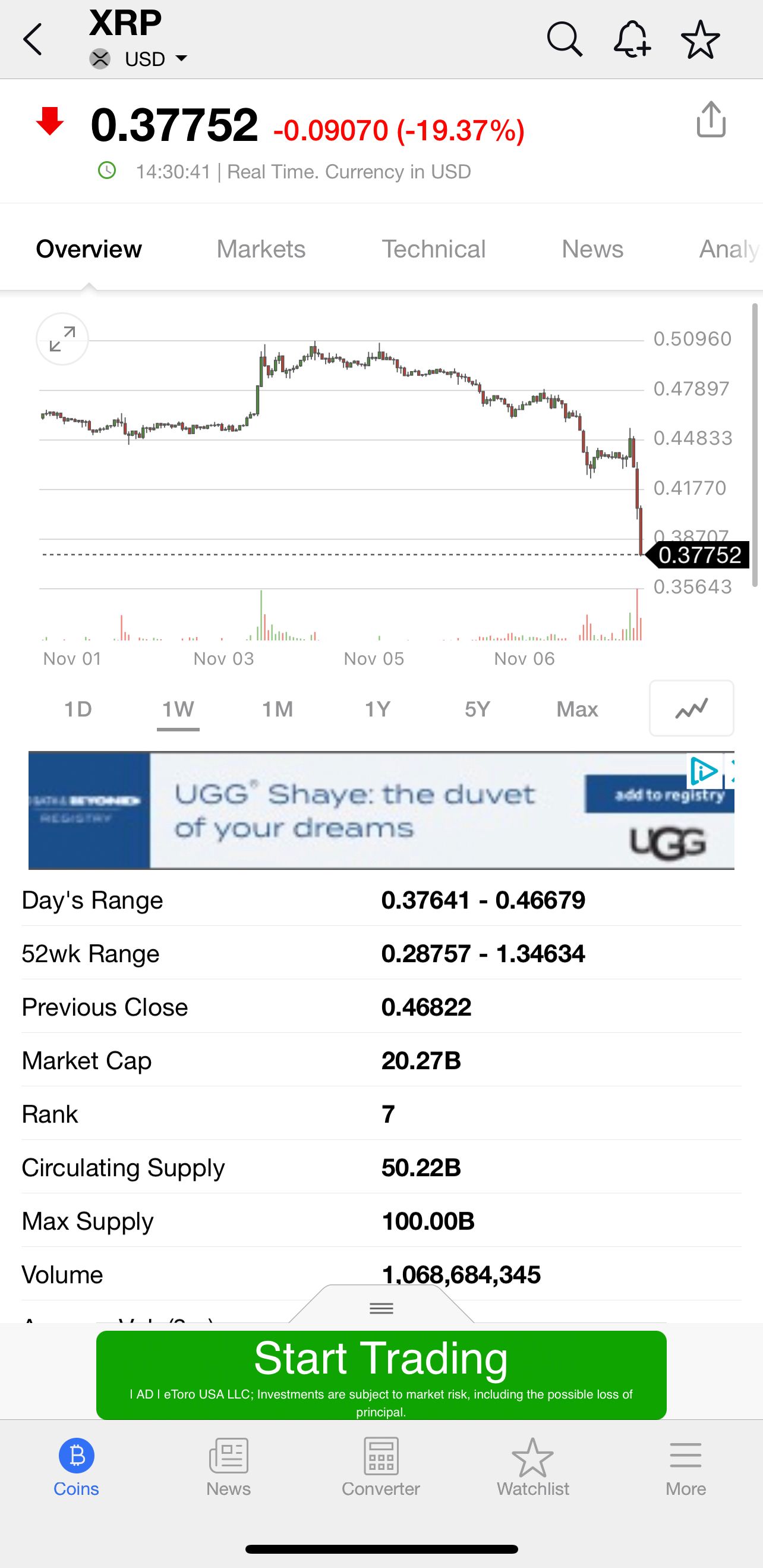The width and height of the screenshot is (763, 1568).
Task: Go back from the XRP page
Action: pos(33,40)
